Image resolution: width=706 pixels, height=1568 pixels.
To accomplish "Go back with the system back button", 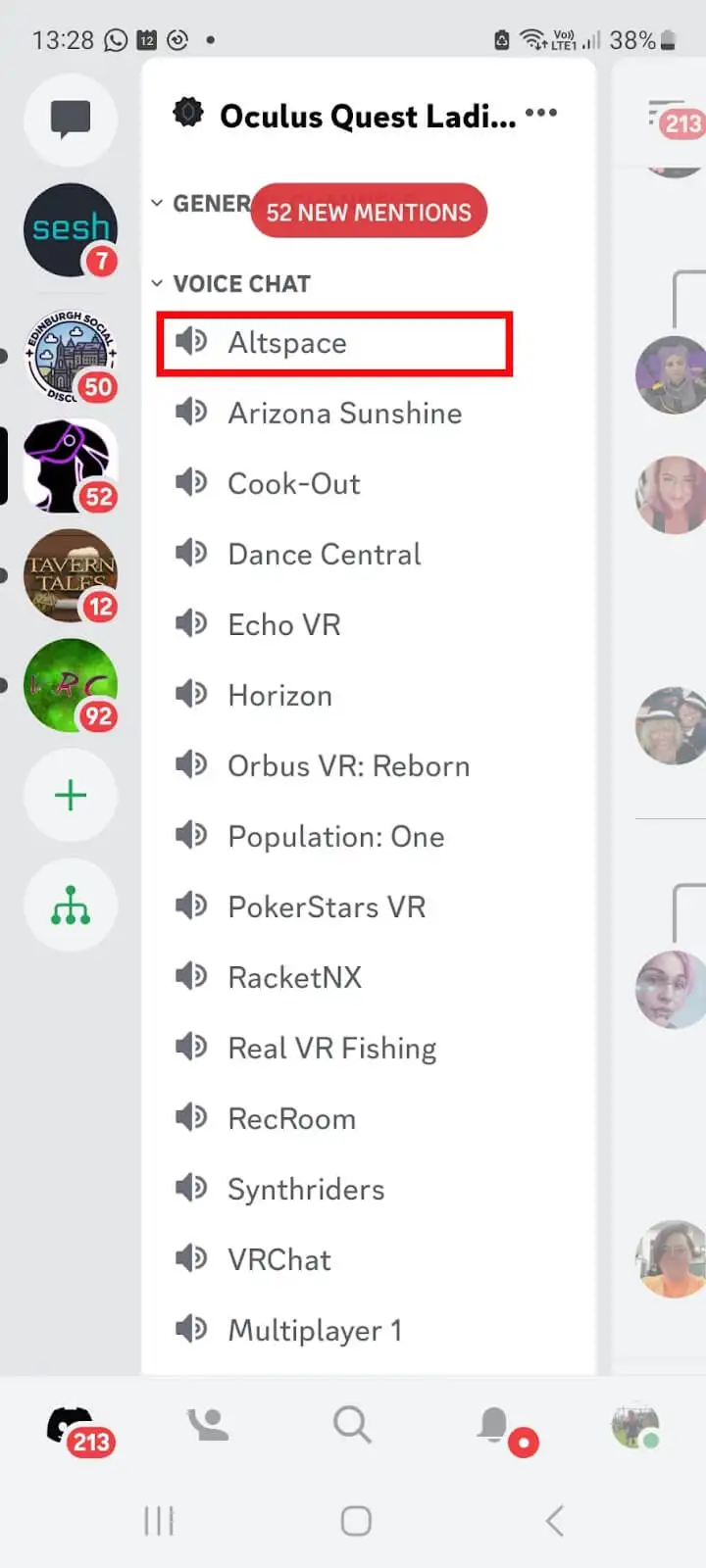I will coord(555,1521).
